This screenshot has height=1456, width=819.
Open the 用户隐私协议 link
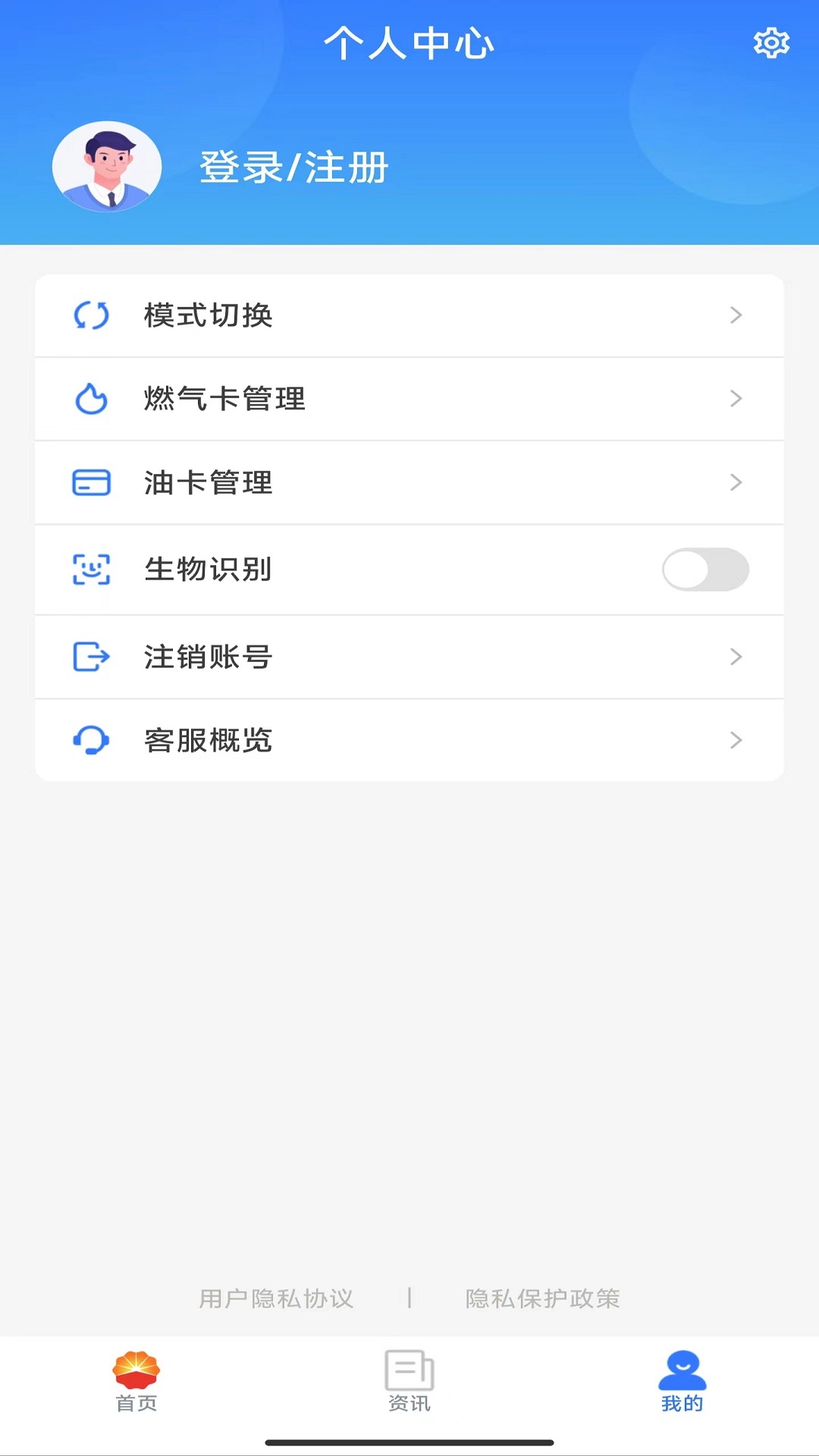(276, 1298)
